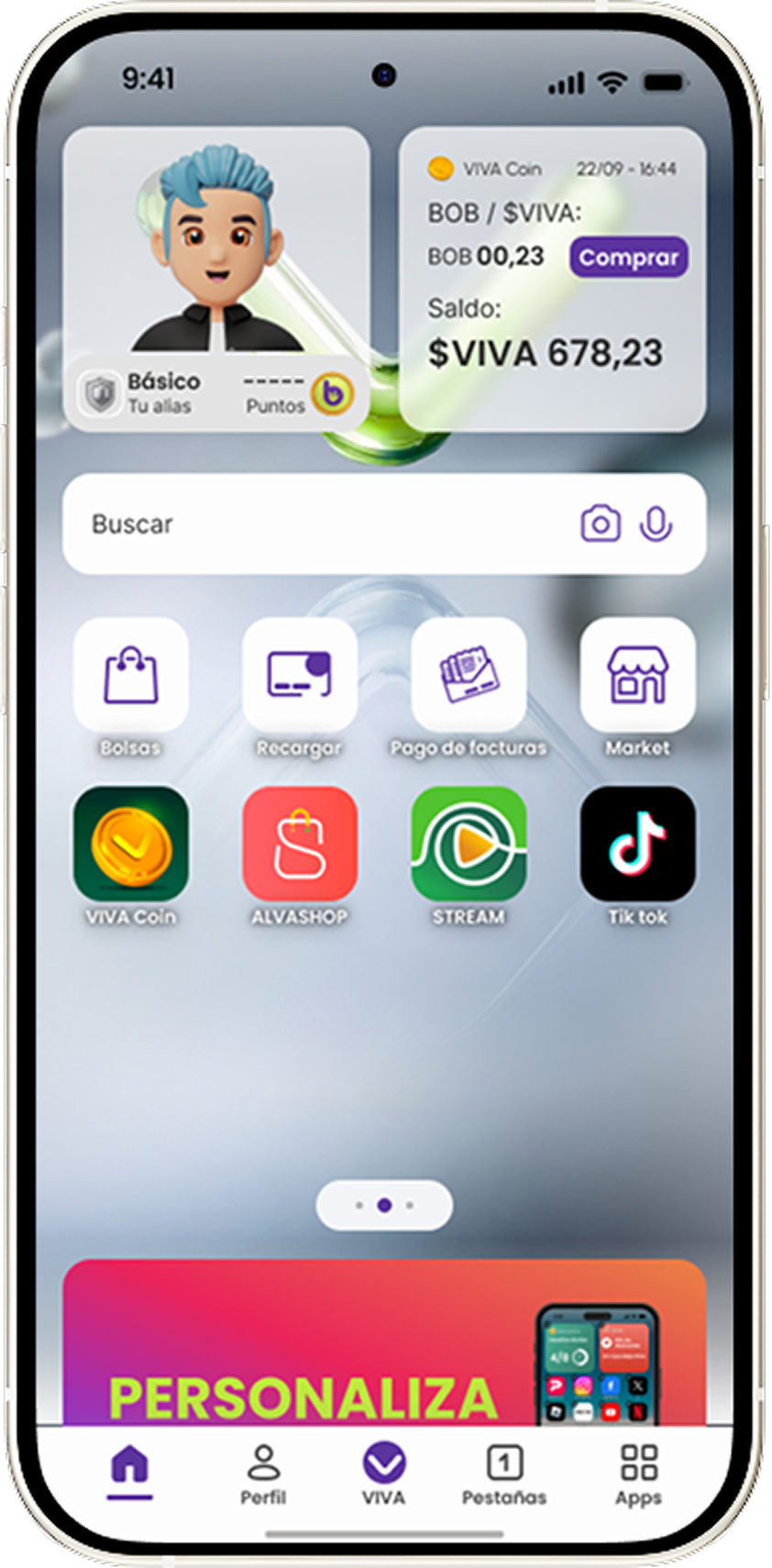772x1568 pixels.
Task: Launch Tik tok app
Action: (x=637, y=844)
